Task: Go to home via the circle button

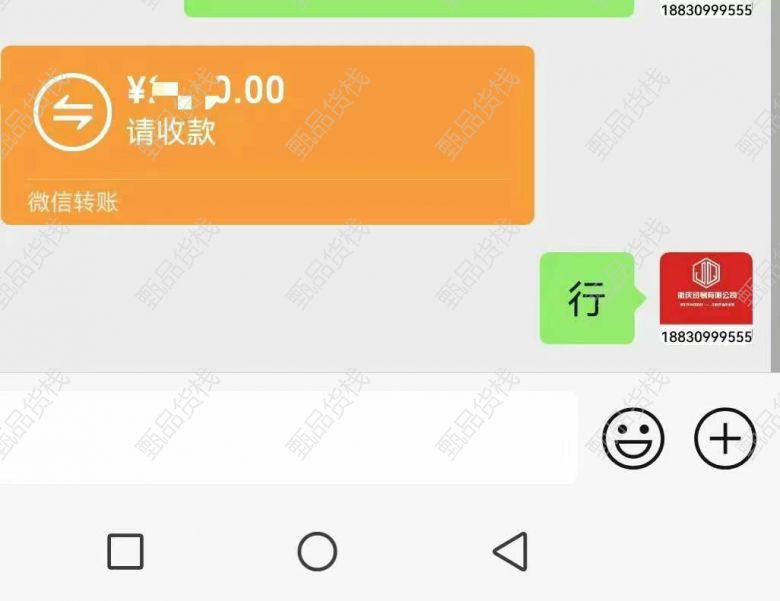Action: (x=317, y=551)
